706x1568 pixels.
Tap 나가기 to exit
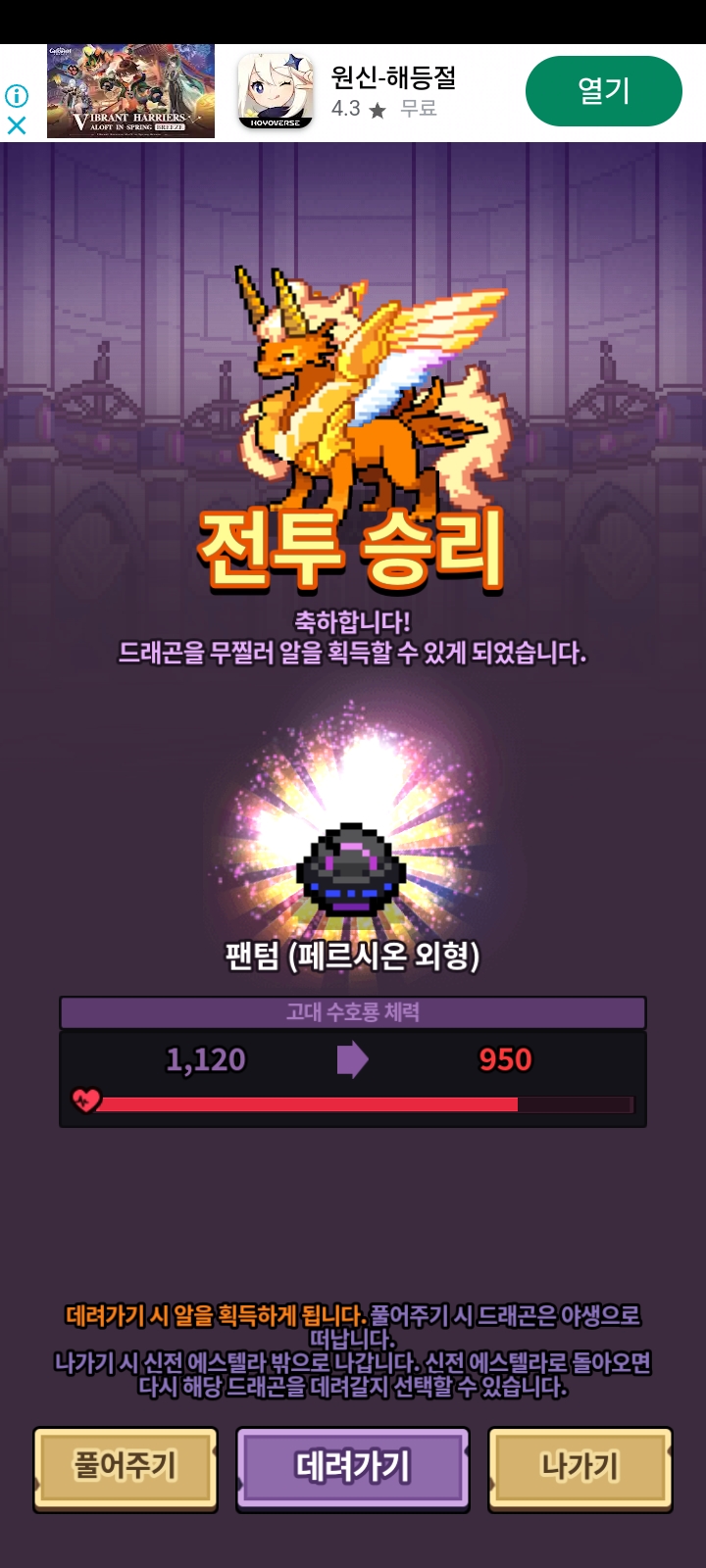580,1468
